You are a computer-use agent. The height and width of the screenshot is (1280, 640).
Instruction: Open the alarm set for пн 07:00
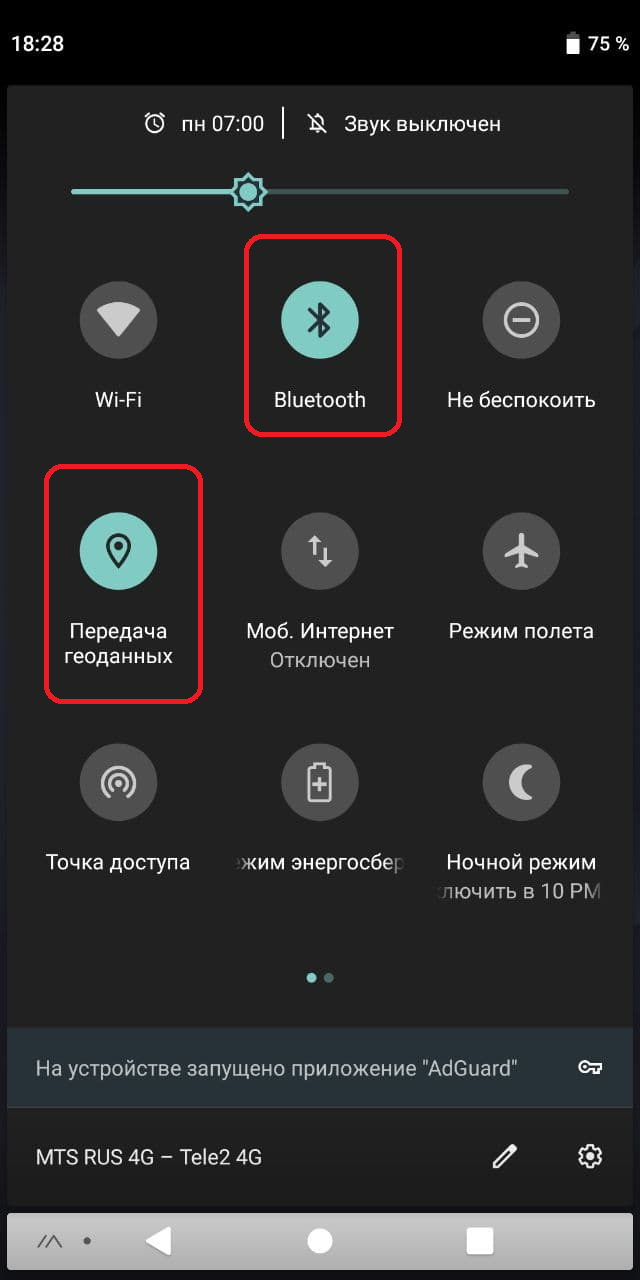point(204,124)
